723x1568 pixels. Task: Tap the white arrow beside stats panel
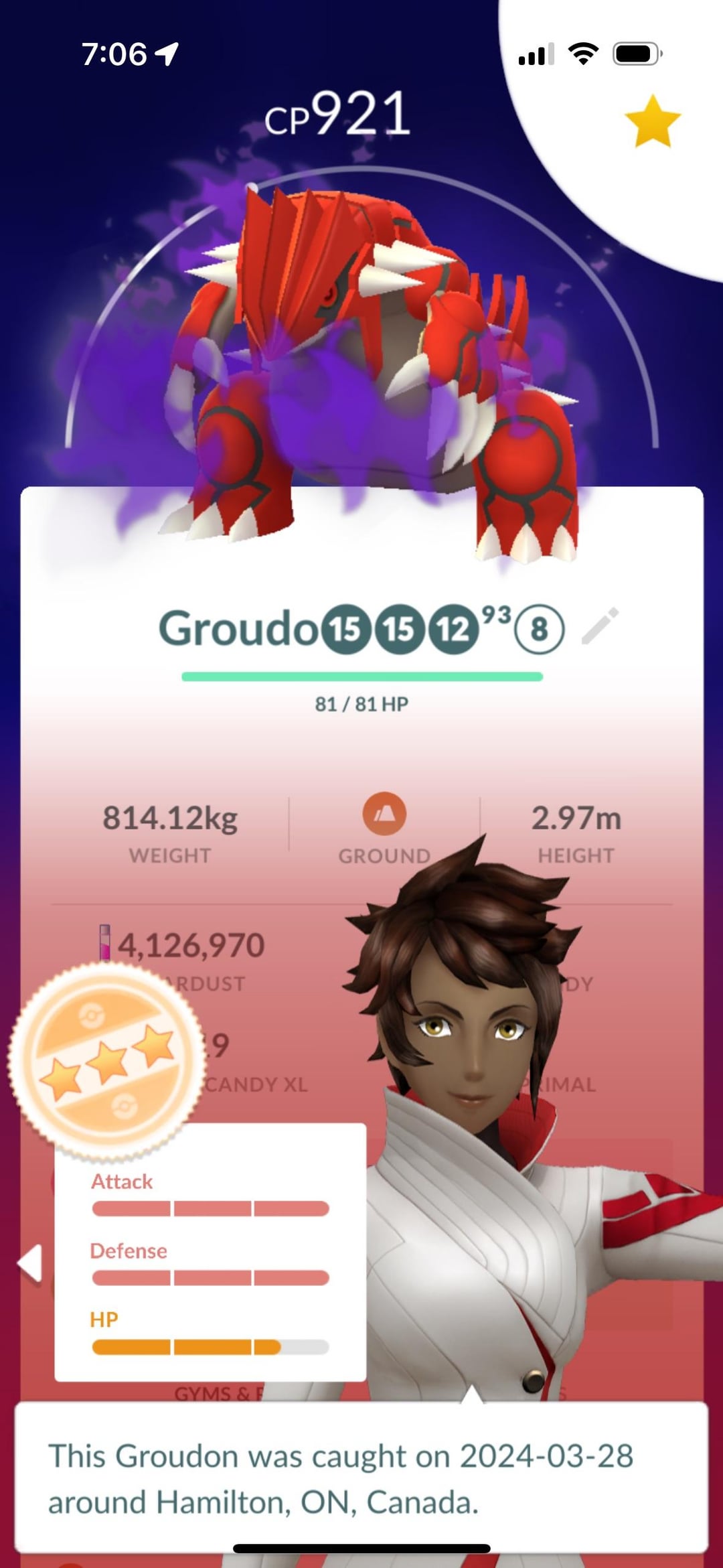pos(30,1263)
